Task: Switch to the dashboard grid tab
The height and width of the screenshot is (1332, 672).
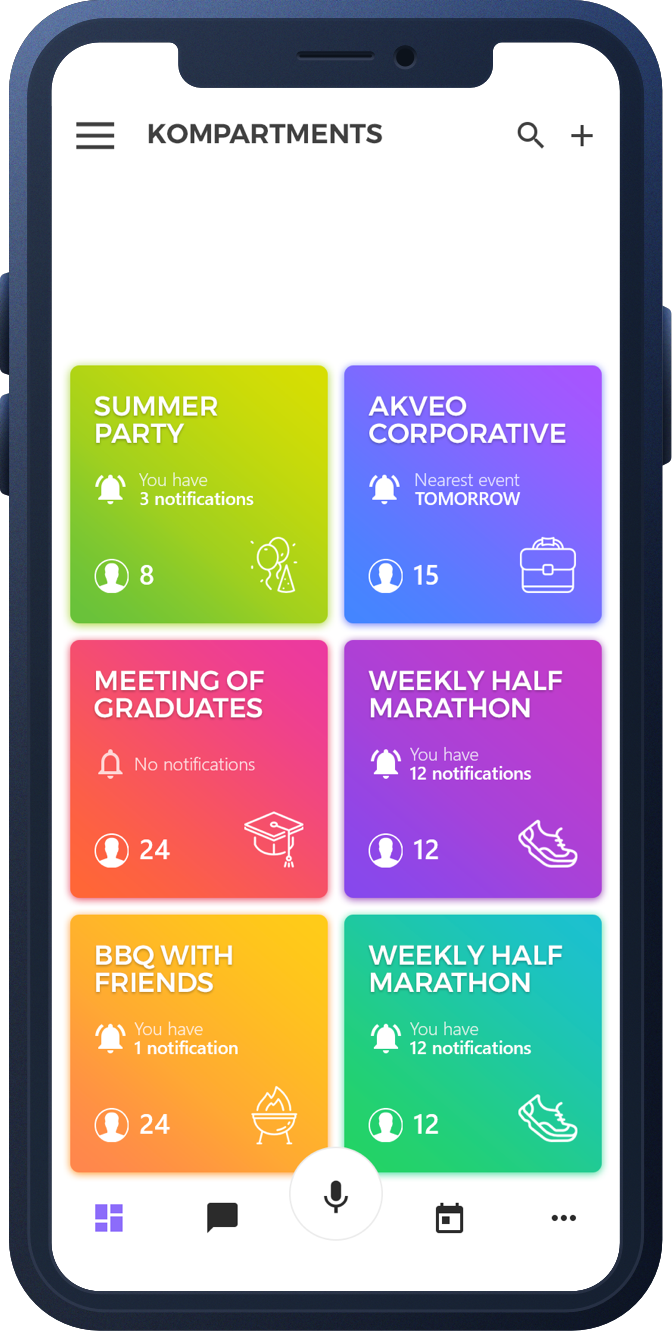Action: [x=109, y=1217]
